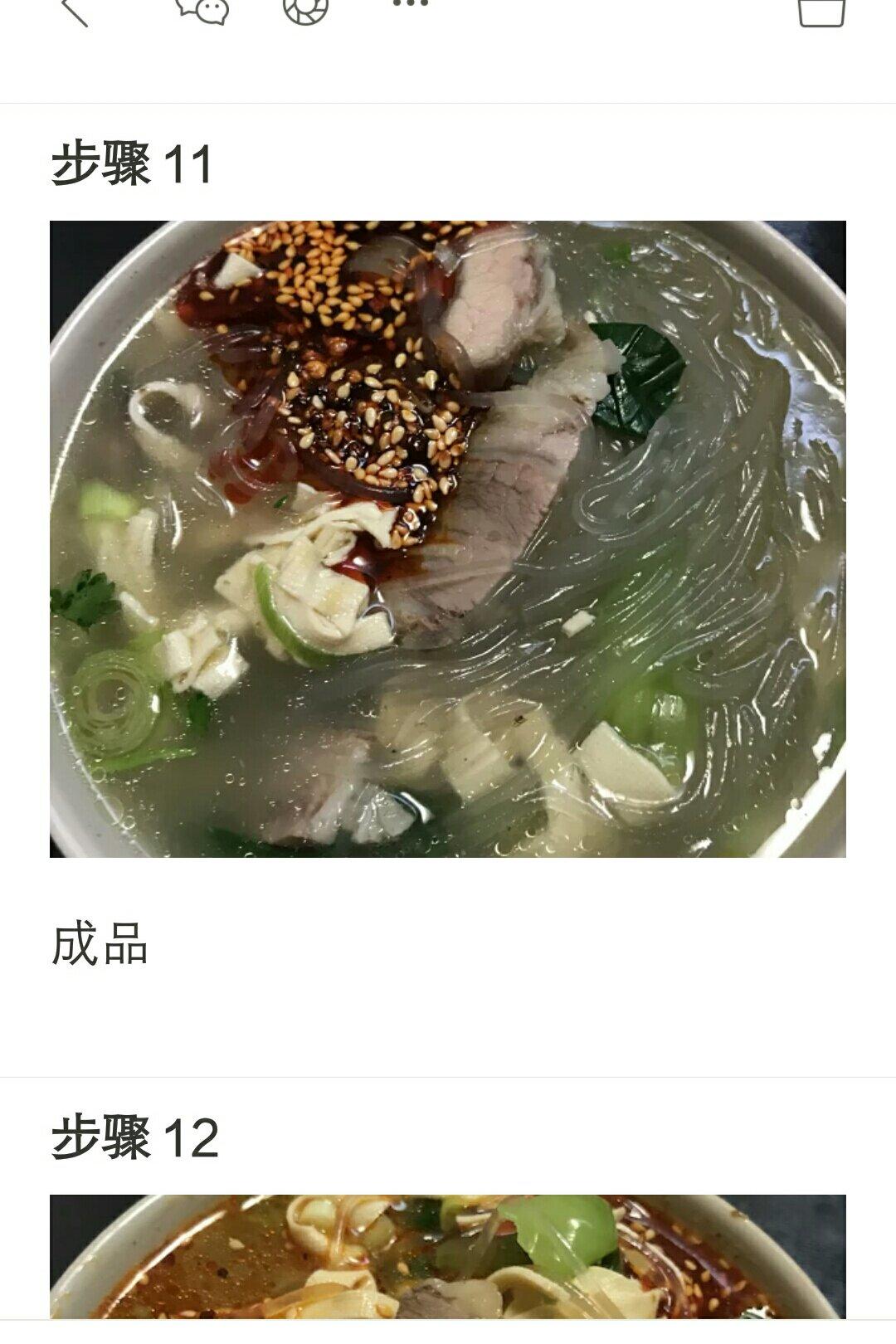View the step 11 photo full screen
896x1344 pixels.
tap(448, 538)
